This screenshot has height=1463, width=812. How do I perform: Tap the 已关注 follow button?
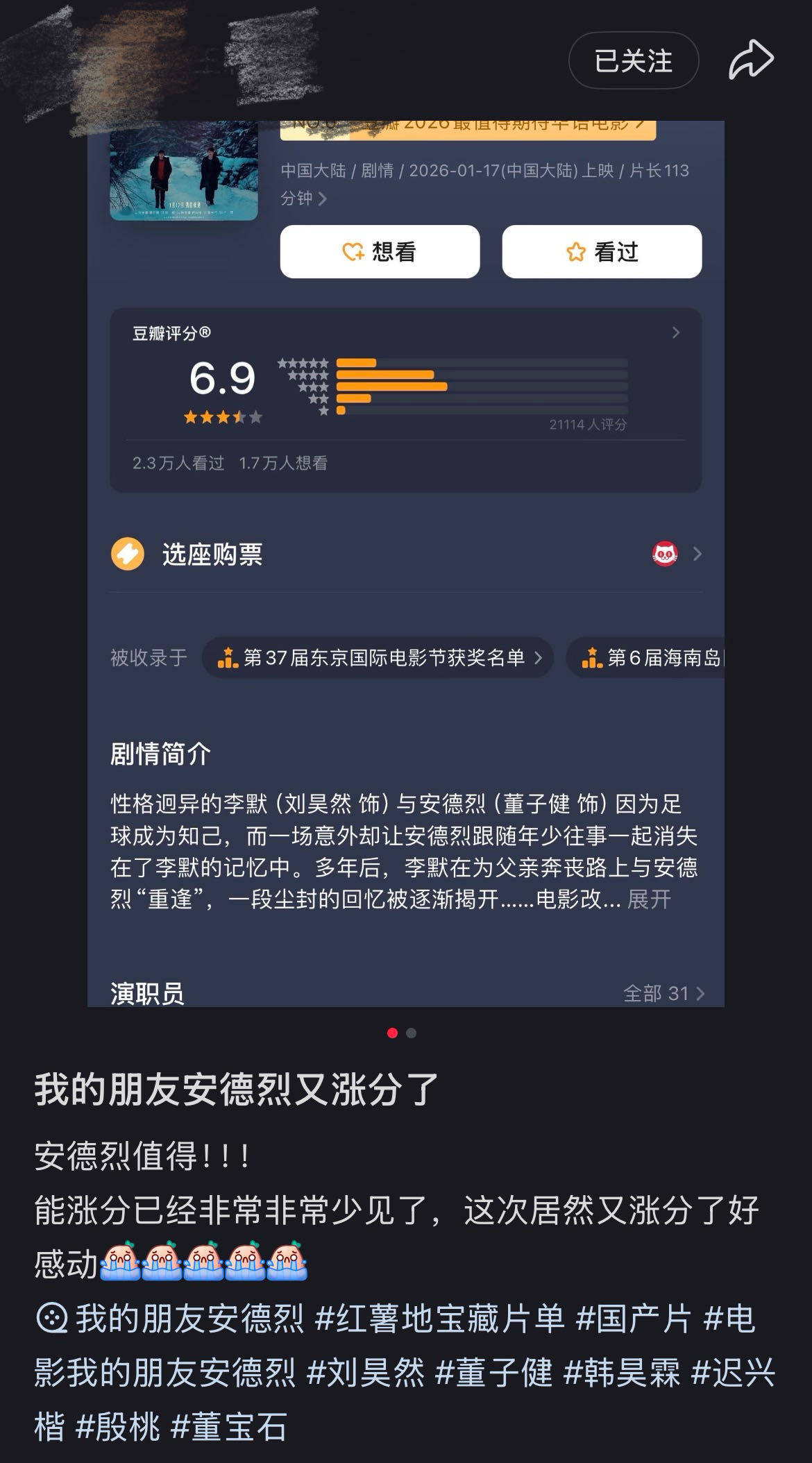(x=633, y=61)
